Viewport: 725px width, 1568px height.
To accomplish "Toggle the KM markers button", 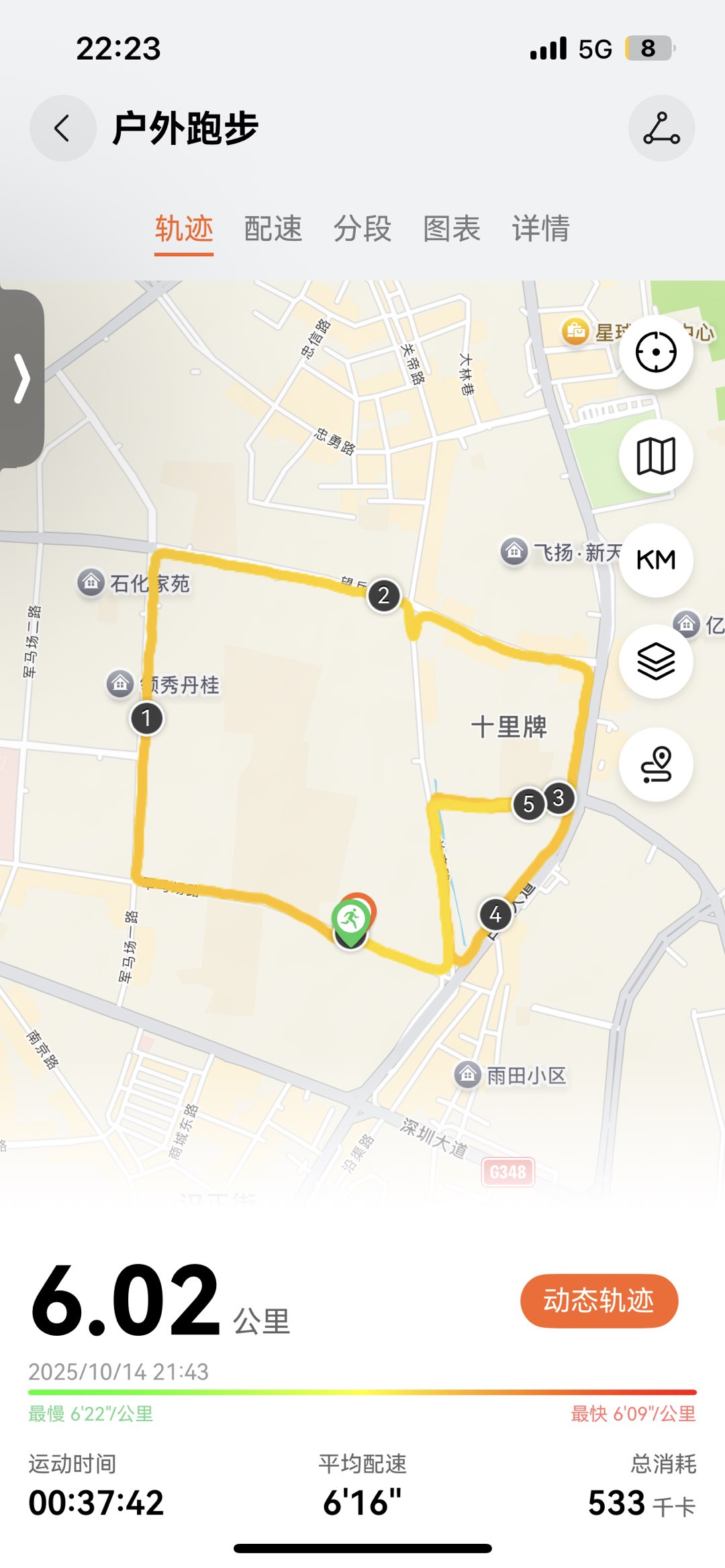I will (656, 560).
